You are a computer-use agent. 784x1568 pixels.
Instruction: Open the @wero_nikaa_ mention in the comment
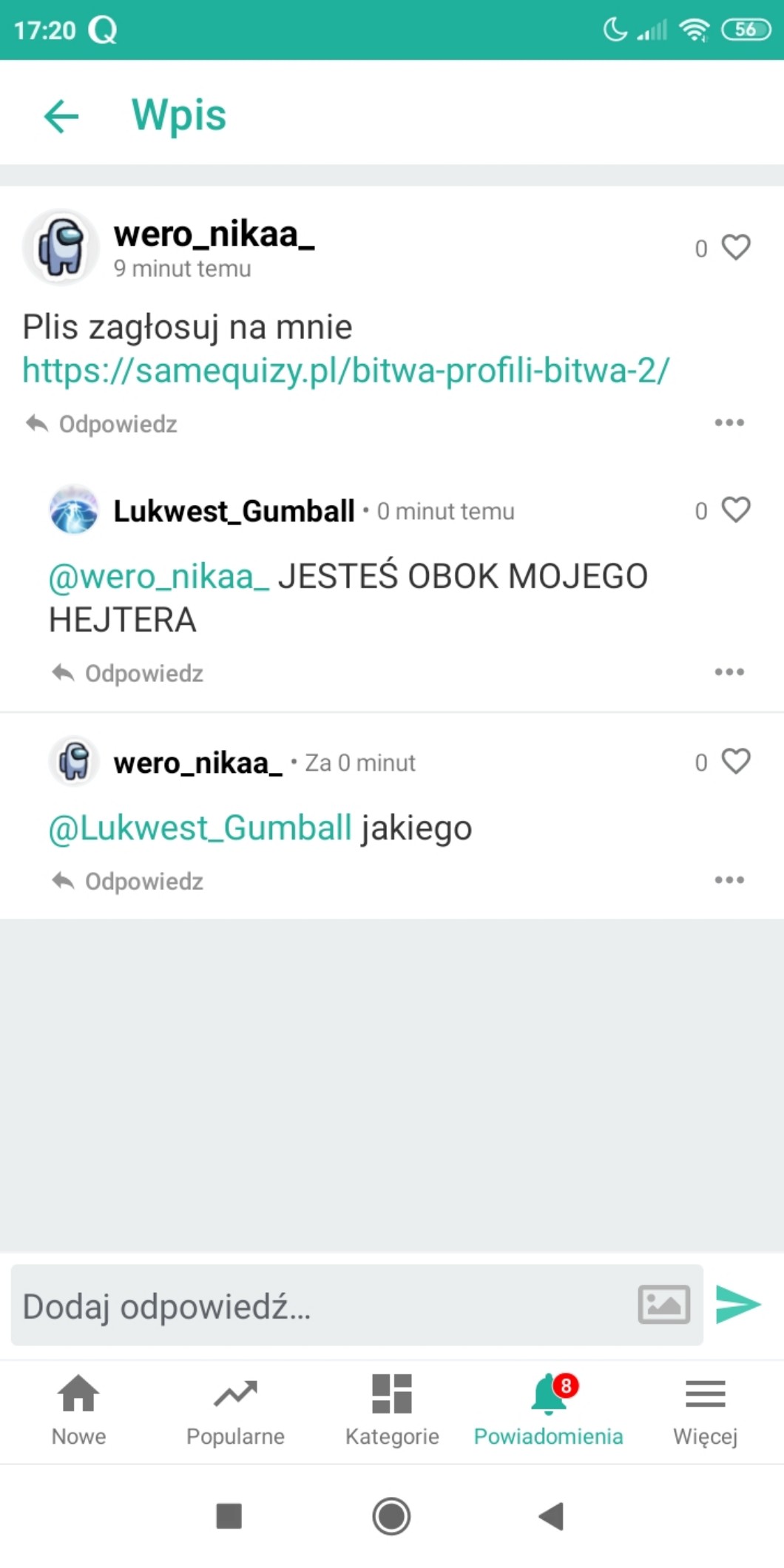click(159, 577)
